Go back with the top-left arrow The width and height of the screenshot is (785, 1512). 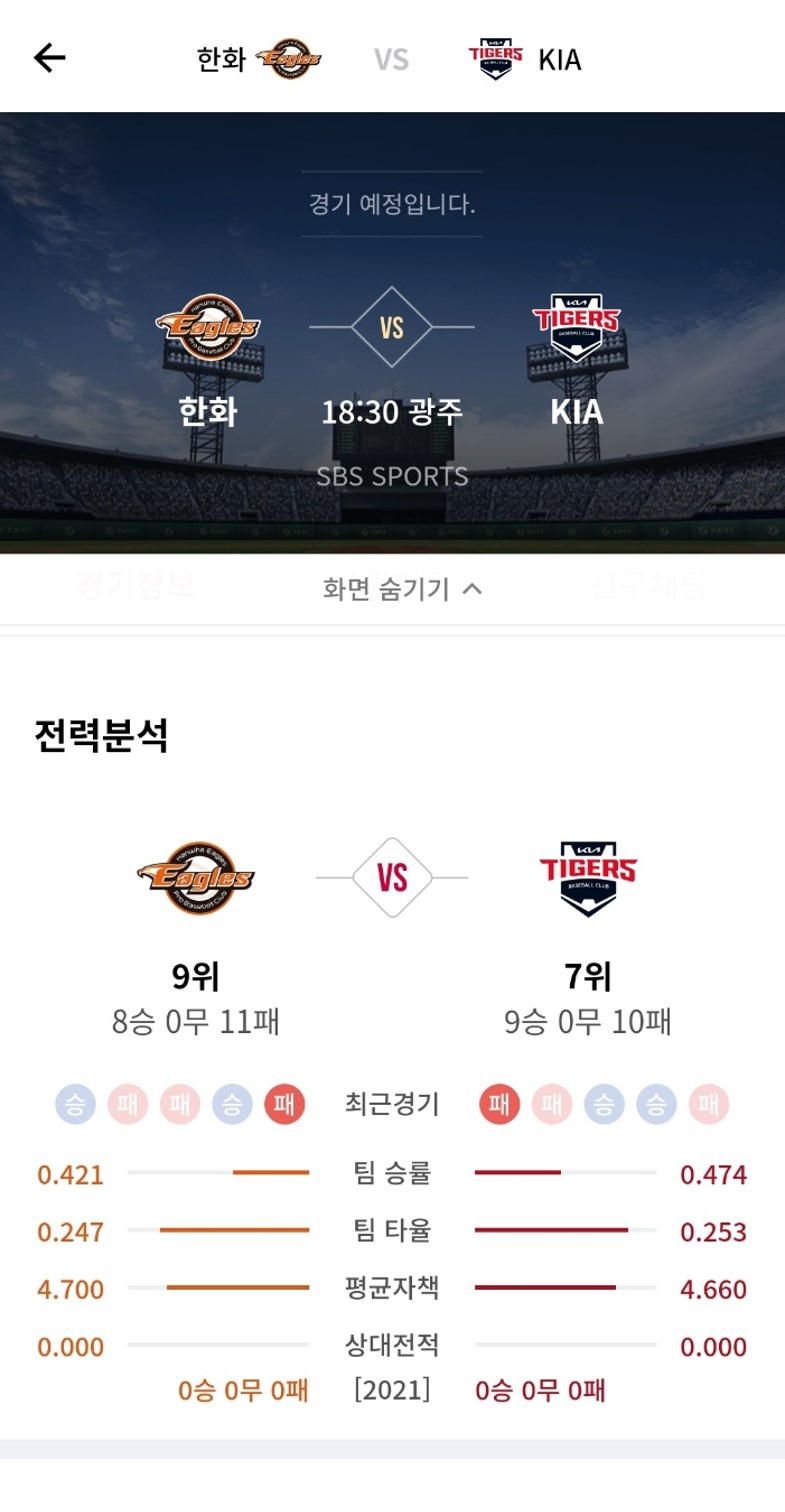coord(49,58)
